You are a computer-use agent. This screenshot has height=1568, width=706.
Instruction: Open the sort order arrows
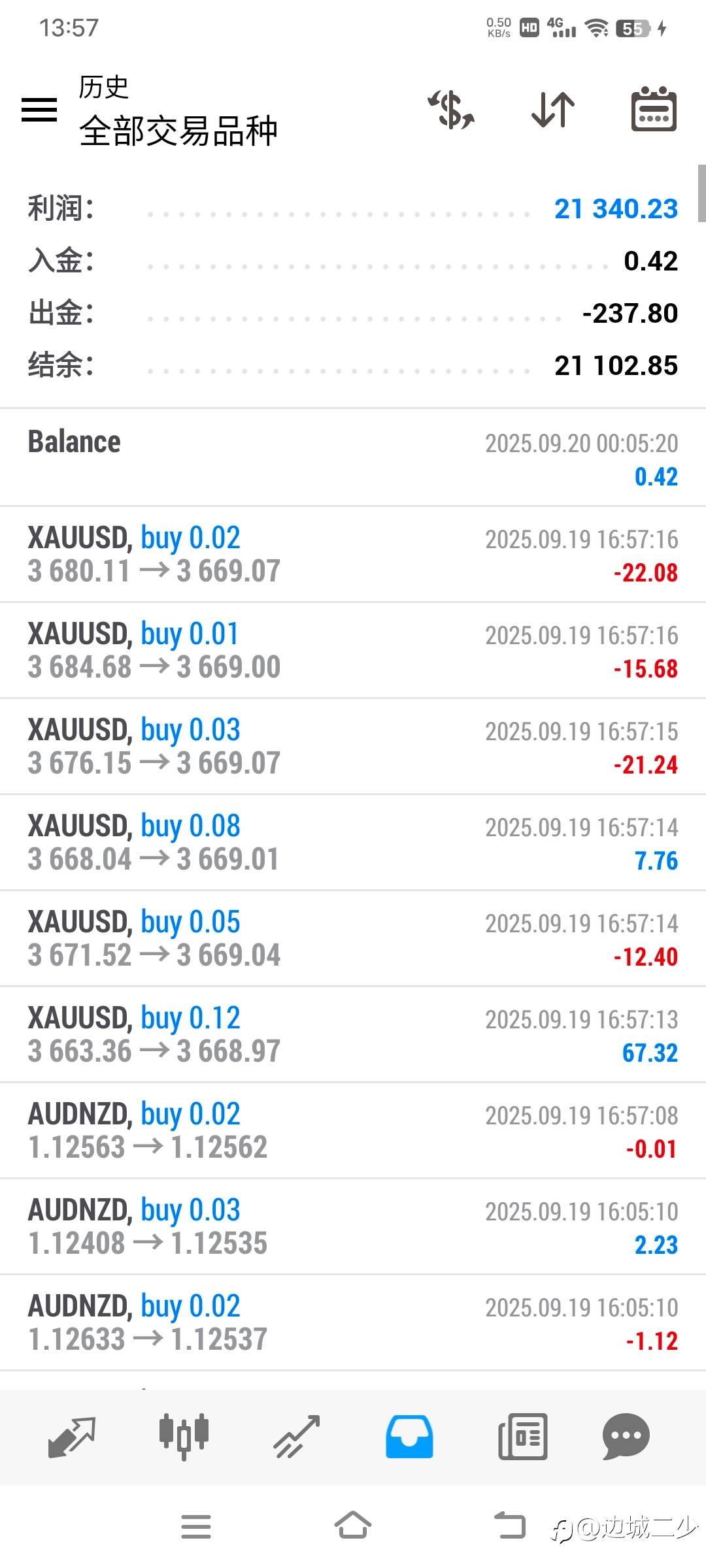[553, 110]
